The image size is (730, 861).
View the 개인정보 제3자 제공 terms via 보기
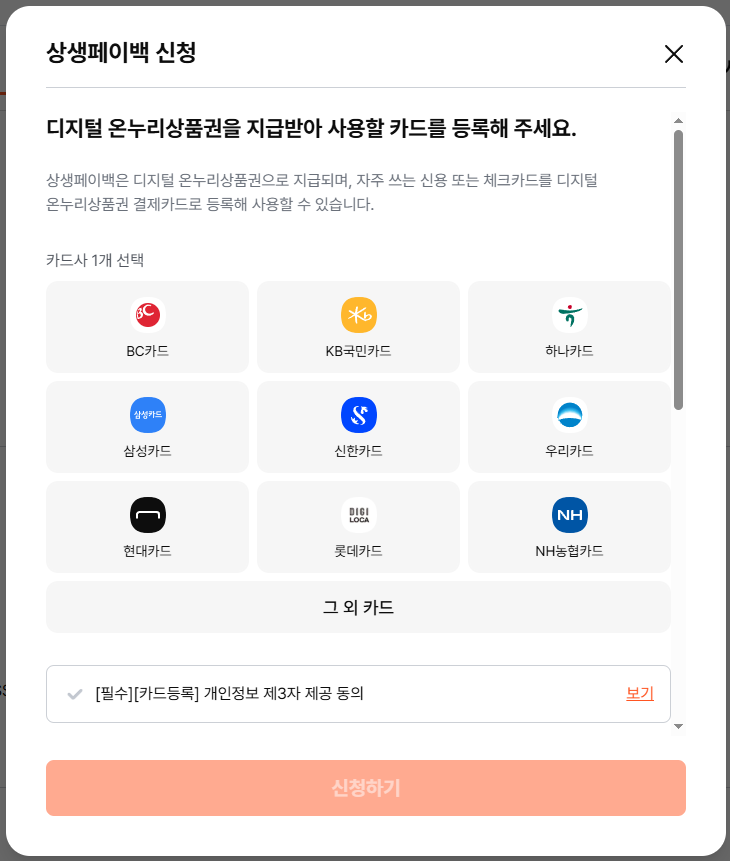[x=639, y=693]
